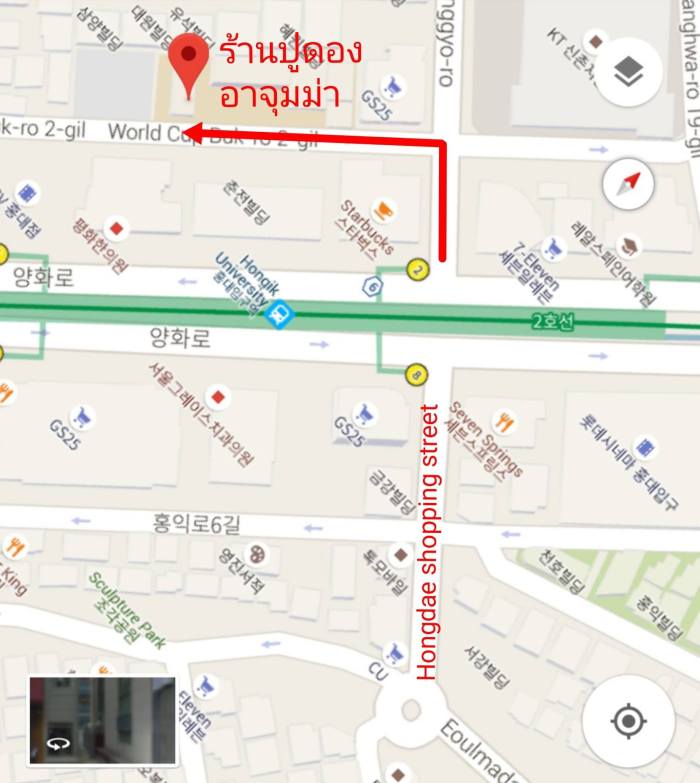Image resolution: width=700 pixels, height=783 pixels.
Task: Select the 7-Eleven store marker near compass
Action: pos(549,248)
